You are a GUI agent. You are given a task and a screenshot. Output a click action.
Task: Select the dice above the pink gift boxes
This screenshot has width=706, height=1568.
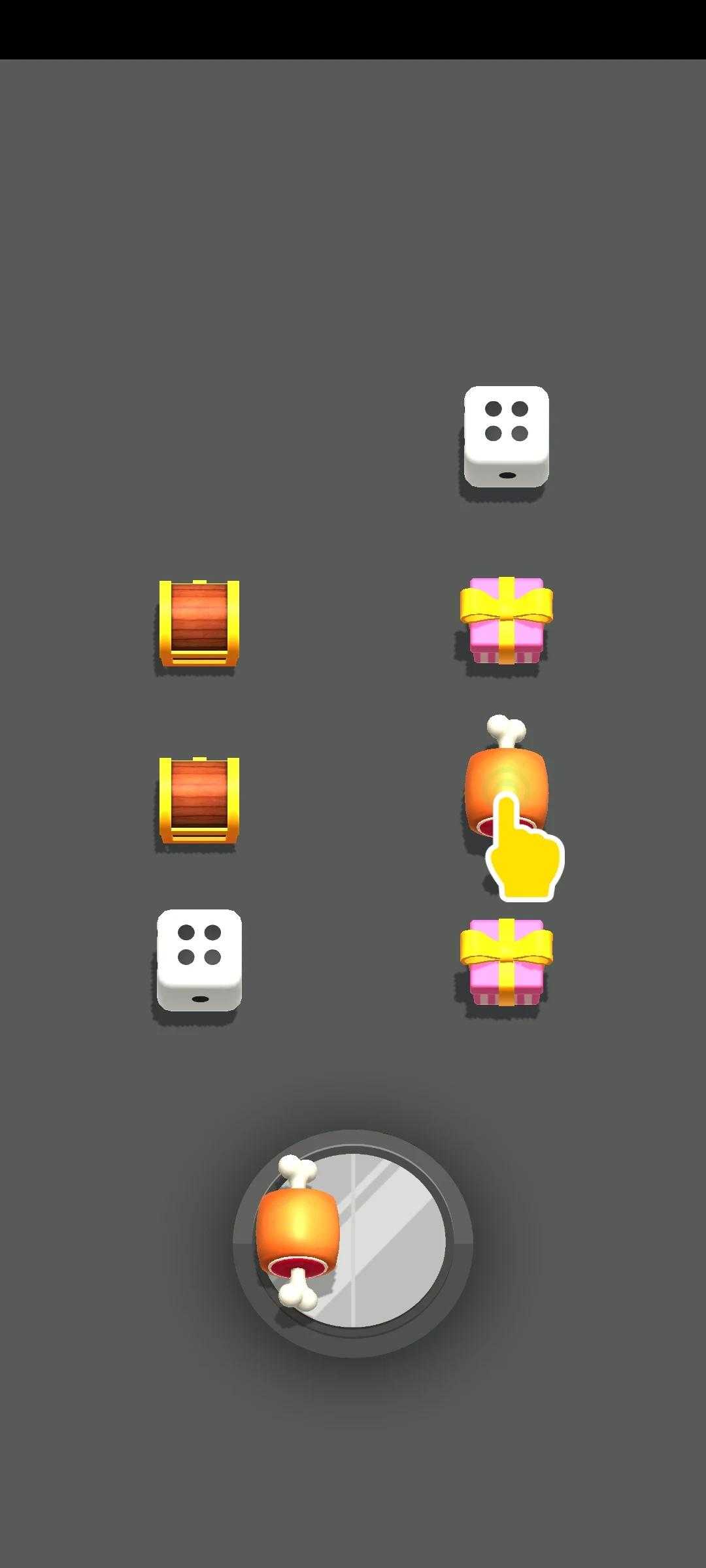click(506, 436)
